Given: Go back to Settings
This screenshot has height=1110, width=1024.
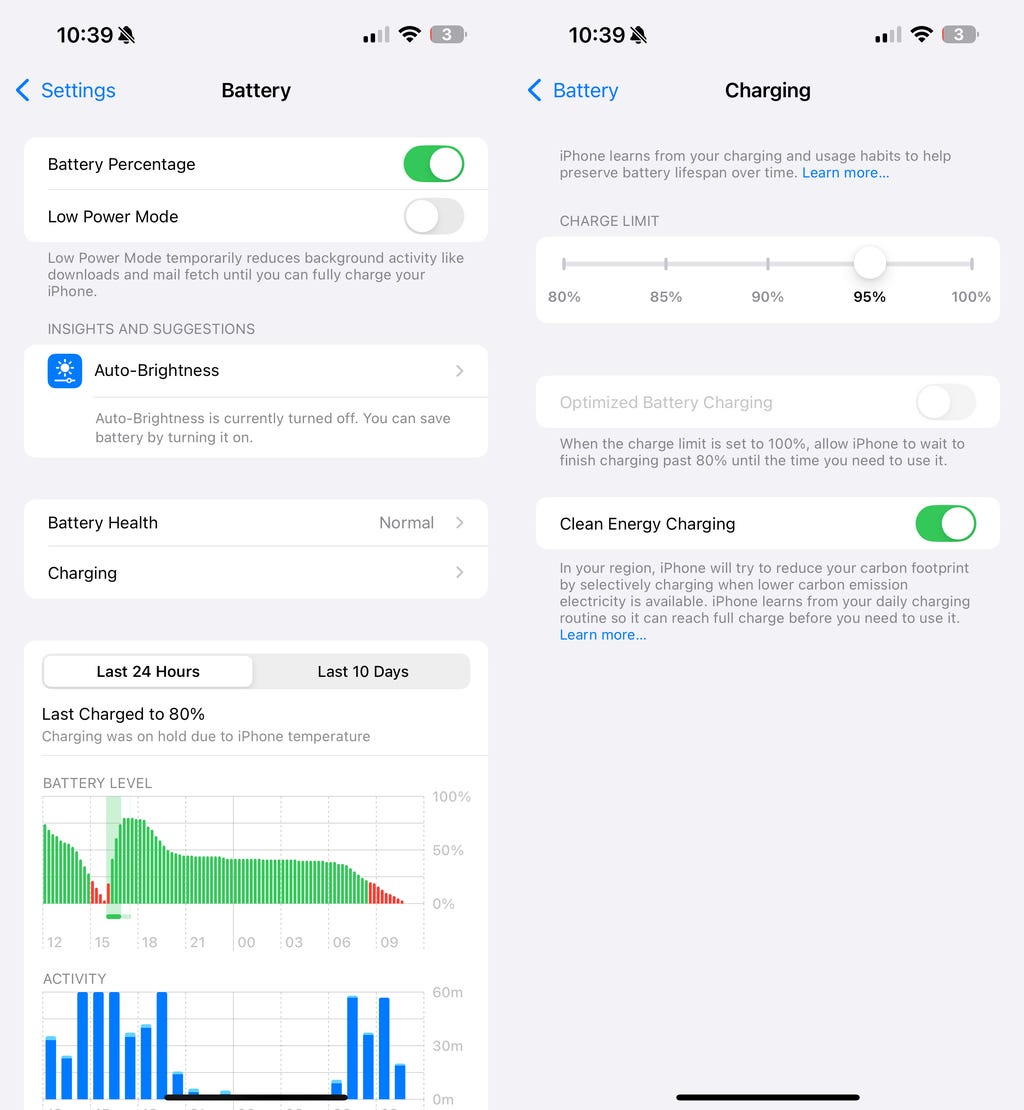Looking at the screenshot, I should tap(66, 90).
